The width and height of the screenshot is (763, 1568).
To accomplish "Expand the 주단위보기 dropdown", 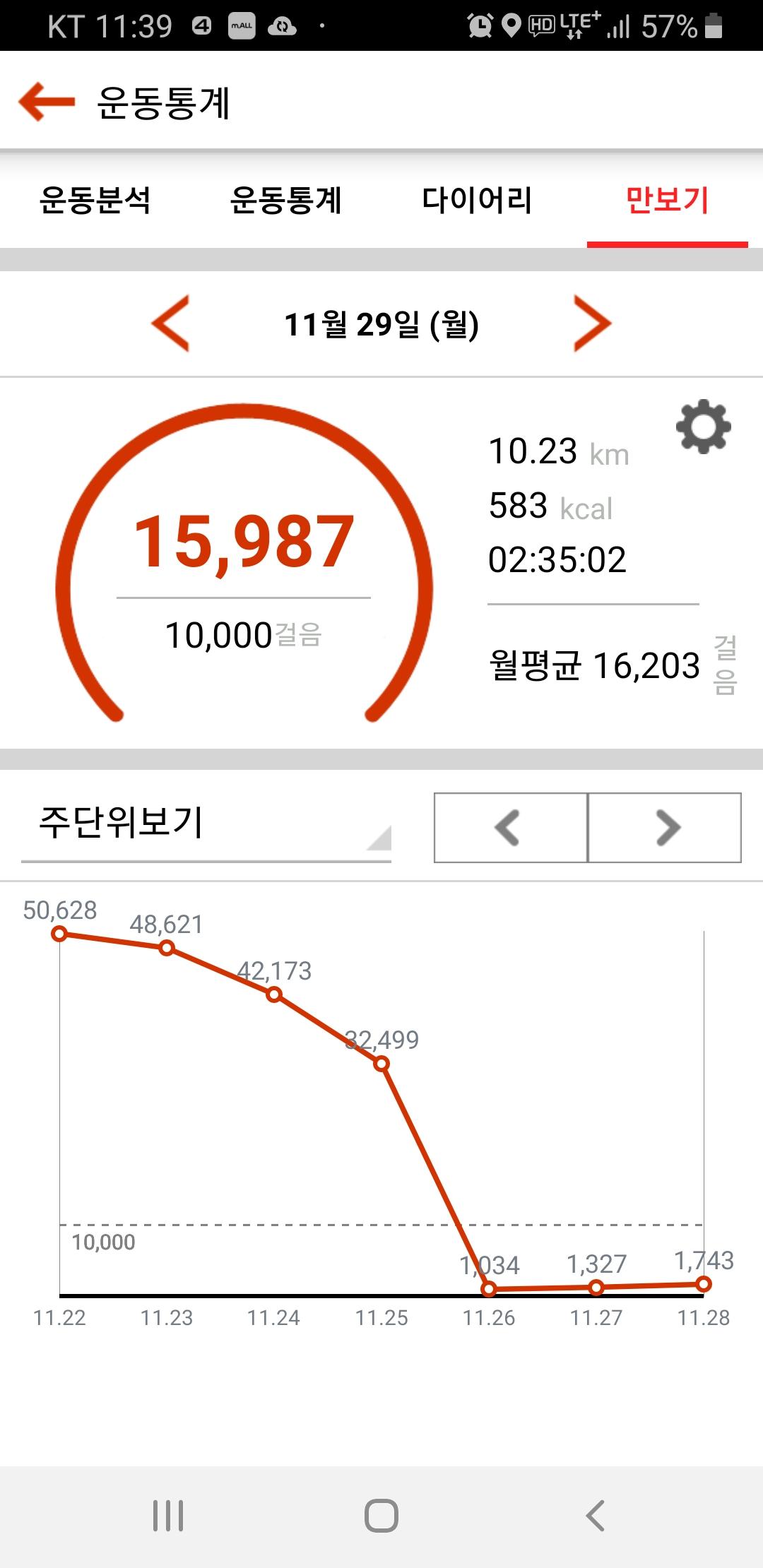I will tap(206, 824).
